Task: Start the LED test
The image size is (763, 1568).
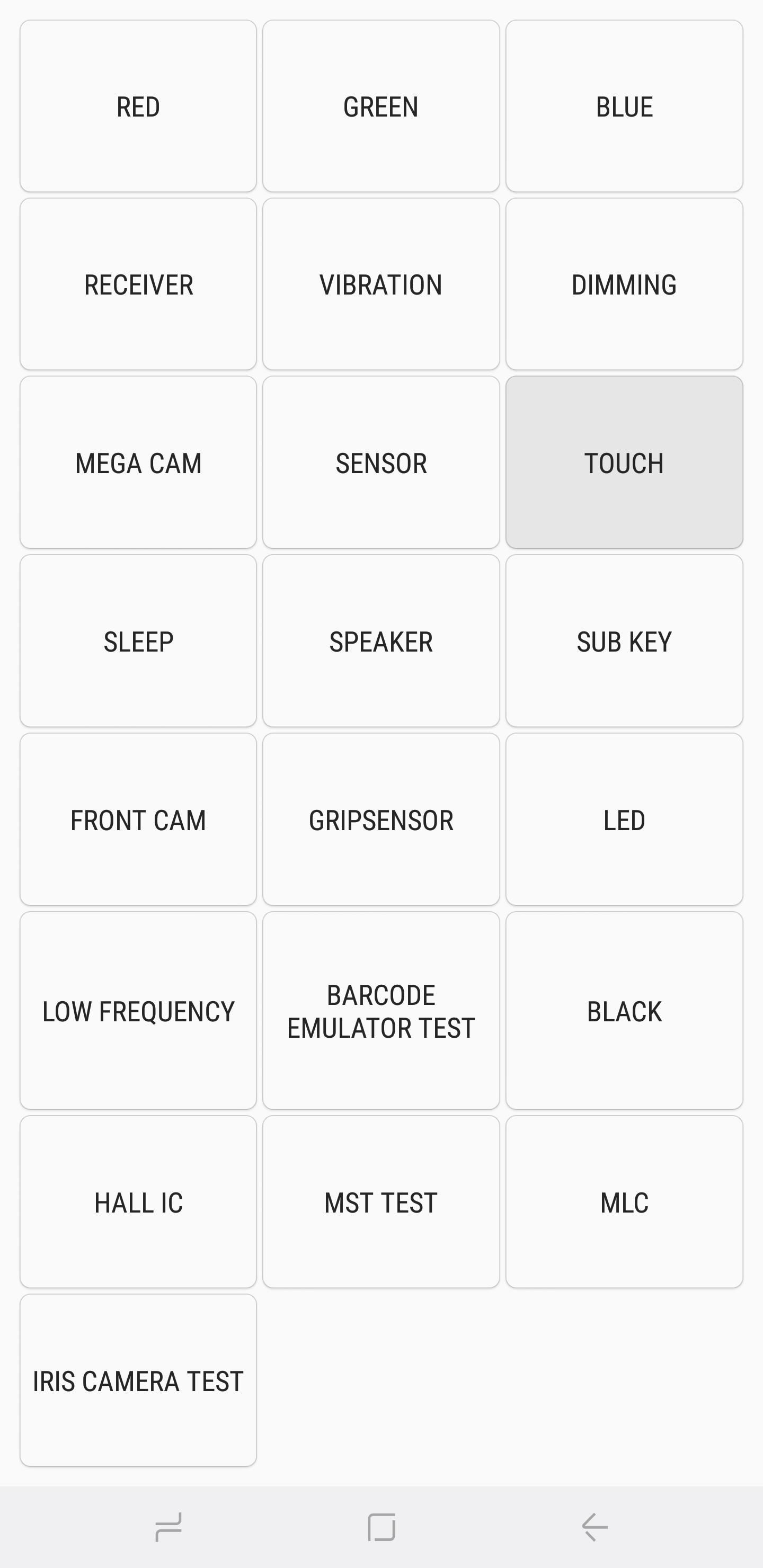Action: click(624, 819)
